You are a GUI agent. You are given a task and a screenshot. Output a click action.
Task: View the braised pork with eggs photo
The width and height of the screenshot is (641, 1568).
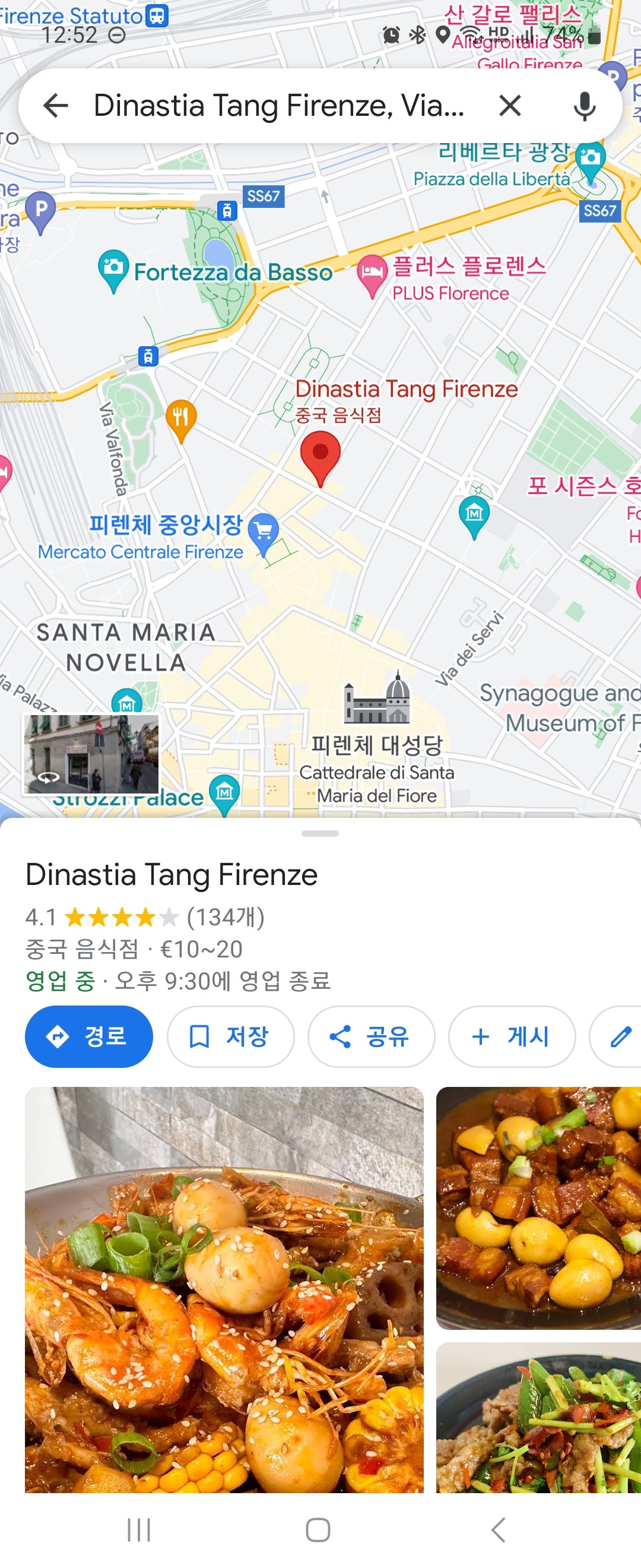(538, 1207)
